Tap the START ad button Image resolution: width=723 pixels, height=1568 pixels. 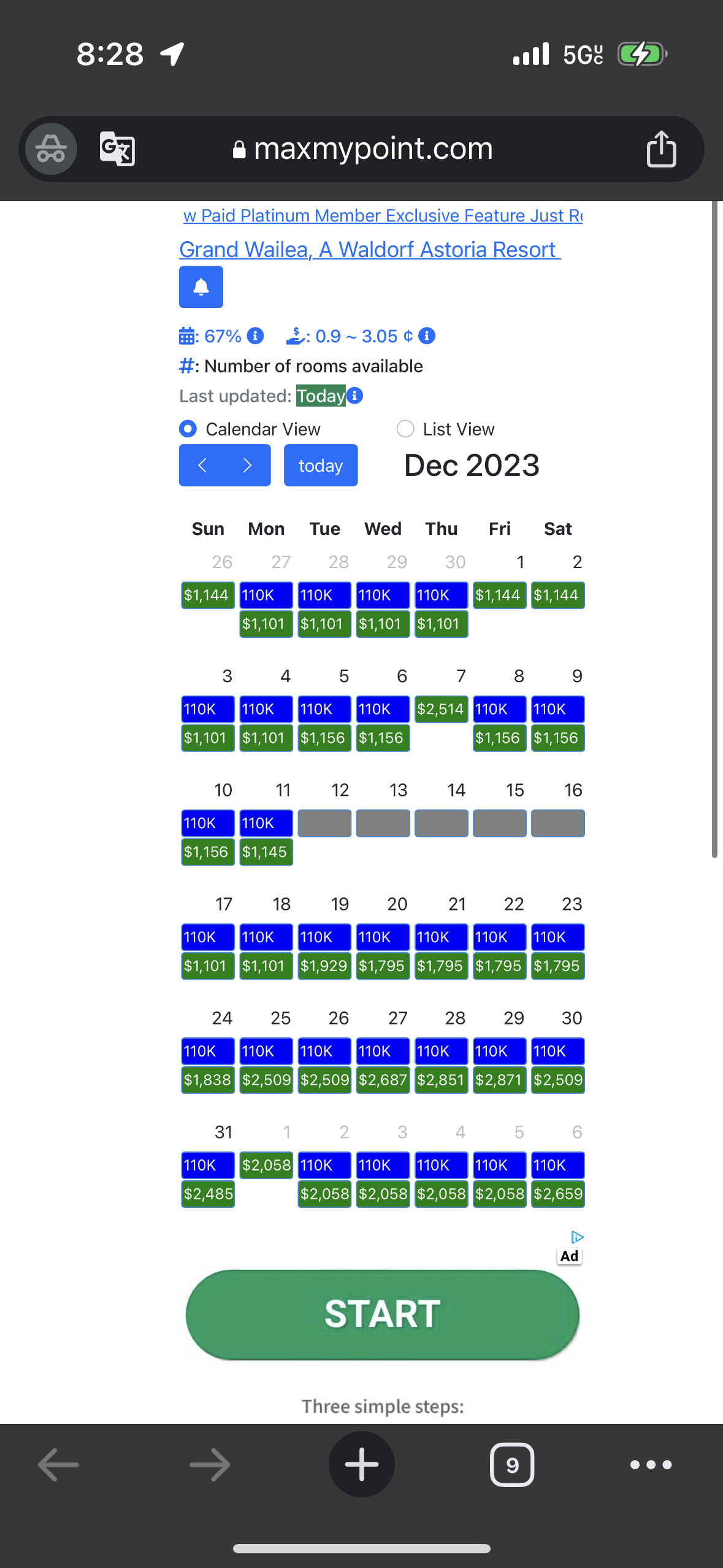[x=382, y=1314]
